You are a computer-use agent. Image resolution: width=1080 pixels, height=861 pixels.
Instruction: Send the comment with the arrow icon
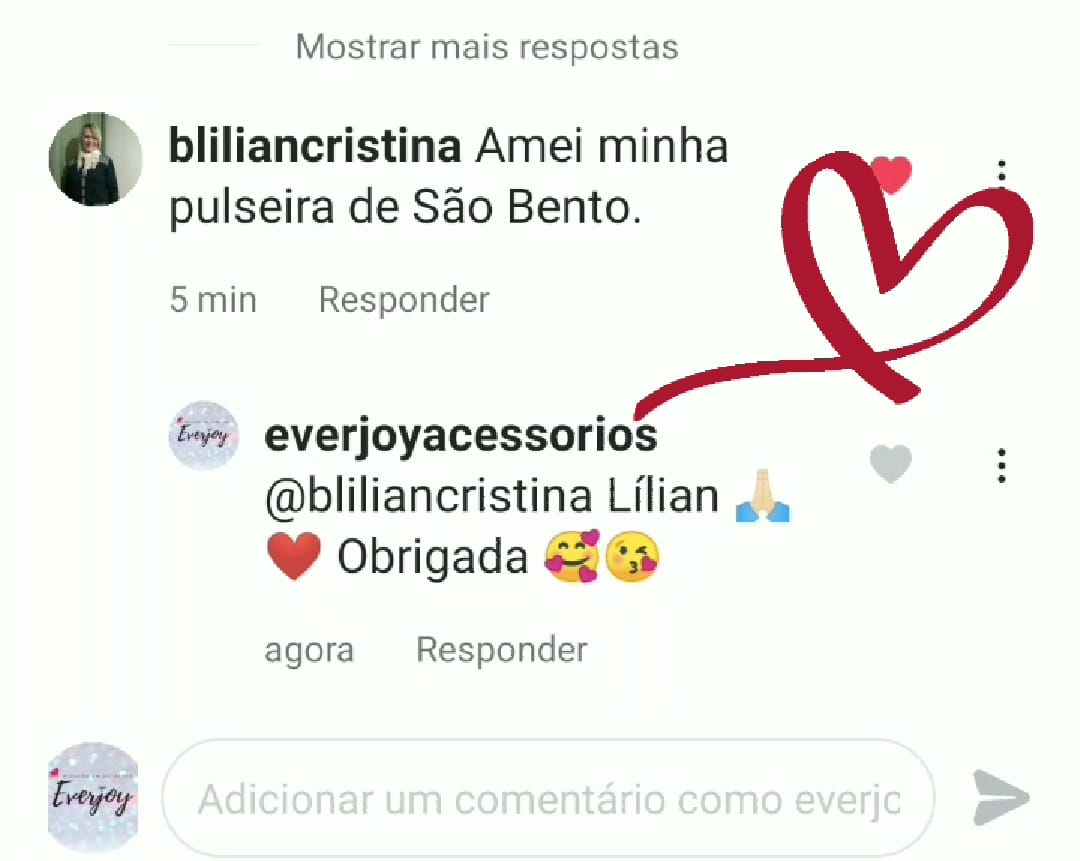1000,798
